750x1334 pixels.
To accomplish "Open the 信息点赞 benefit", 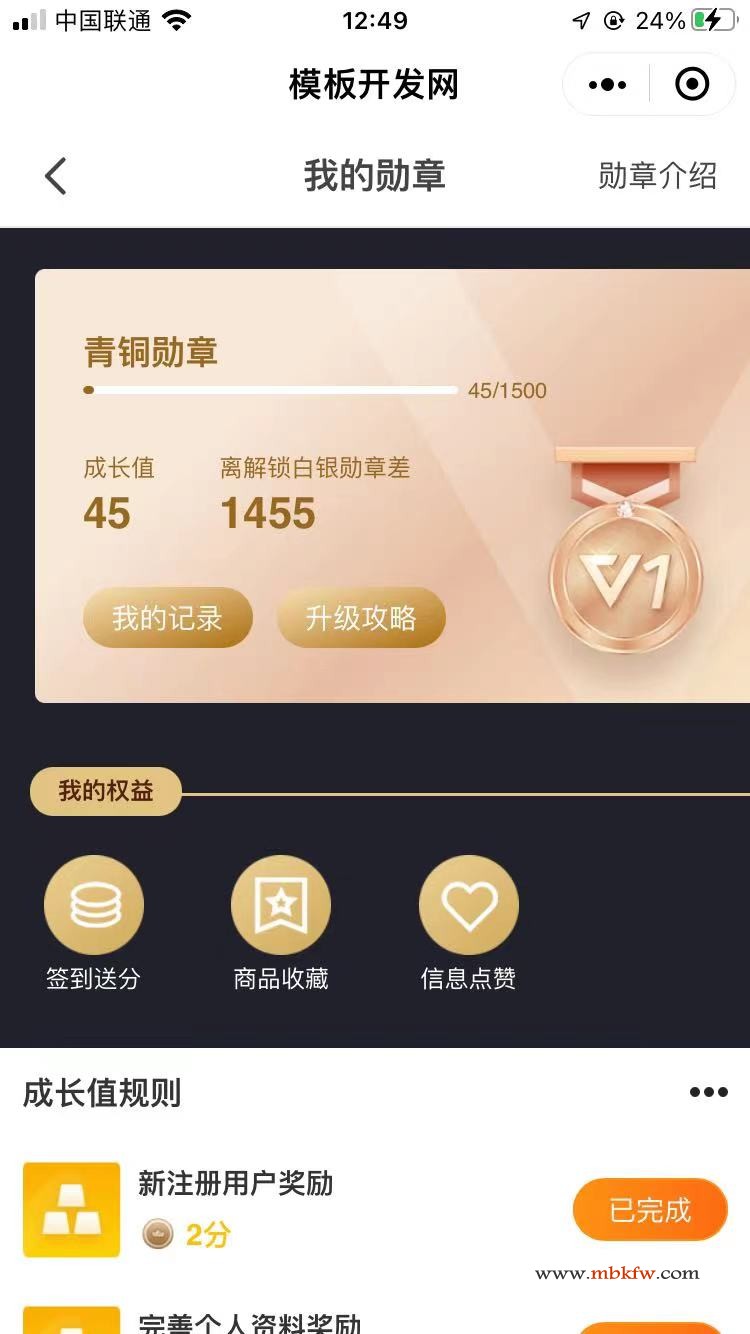I will (x=468, y=906).
